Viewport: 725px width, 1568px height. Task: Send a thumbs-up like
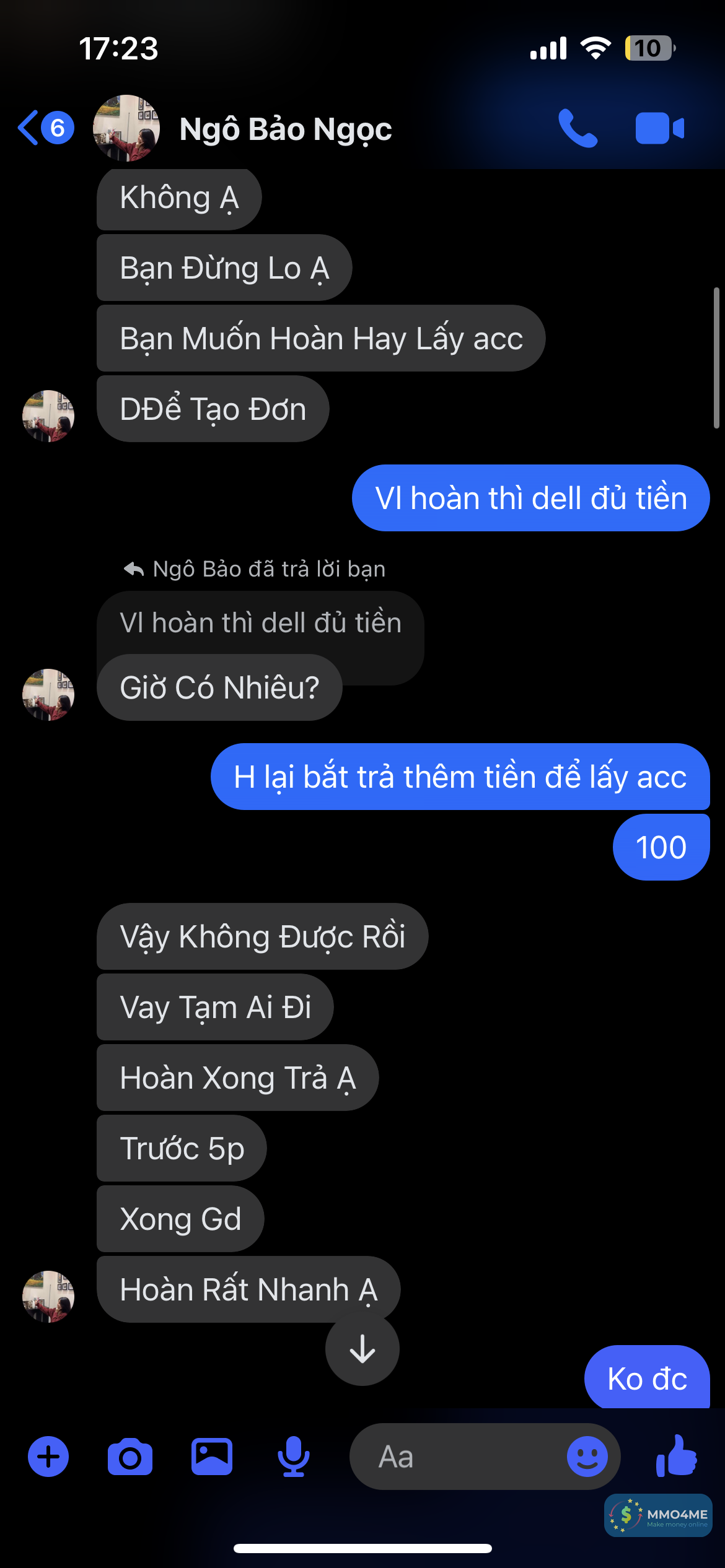677,1457
